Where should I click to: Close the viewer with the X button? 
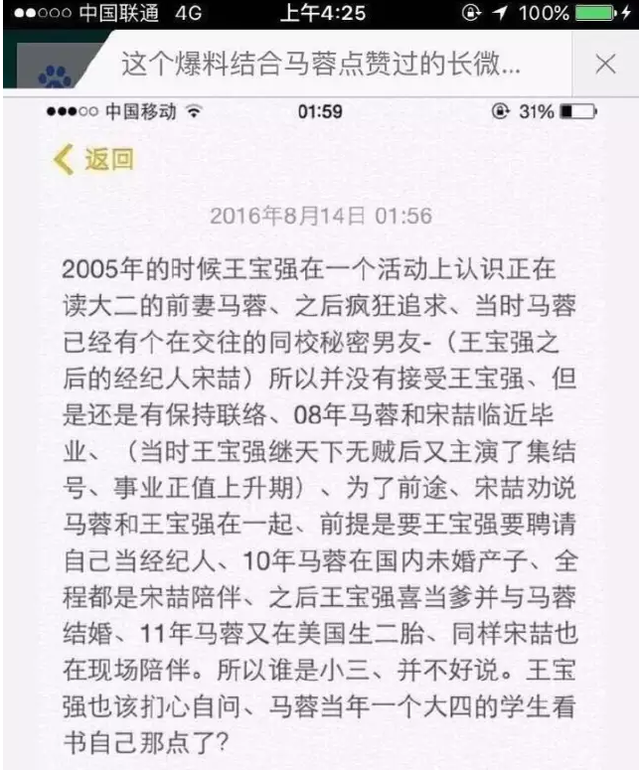pos(605,65)
